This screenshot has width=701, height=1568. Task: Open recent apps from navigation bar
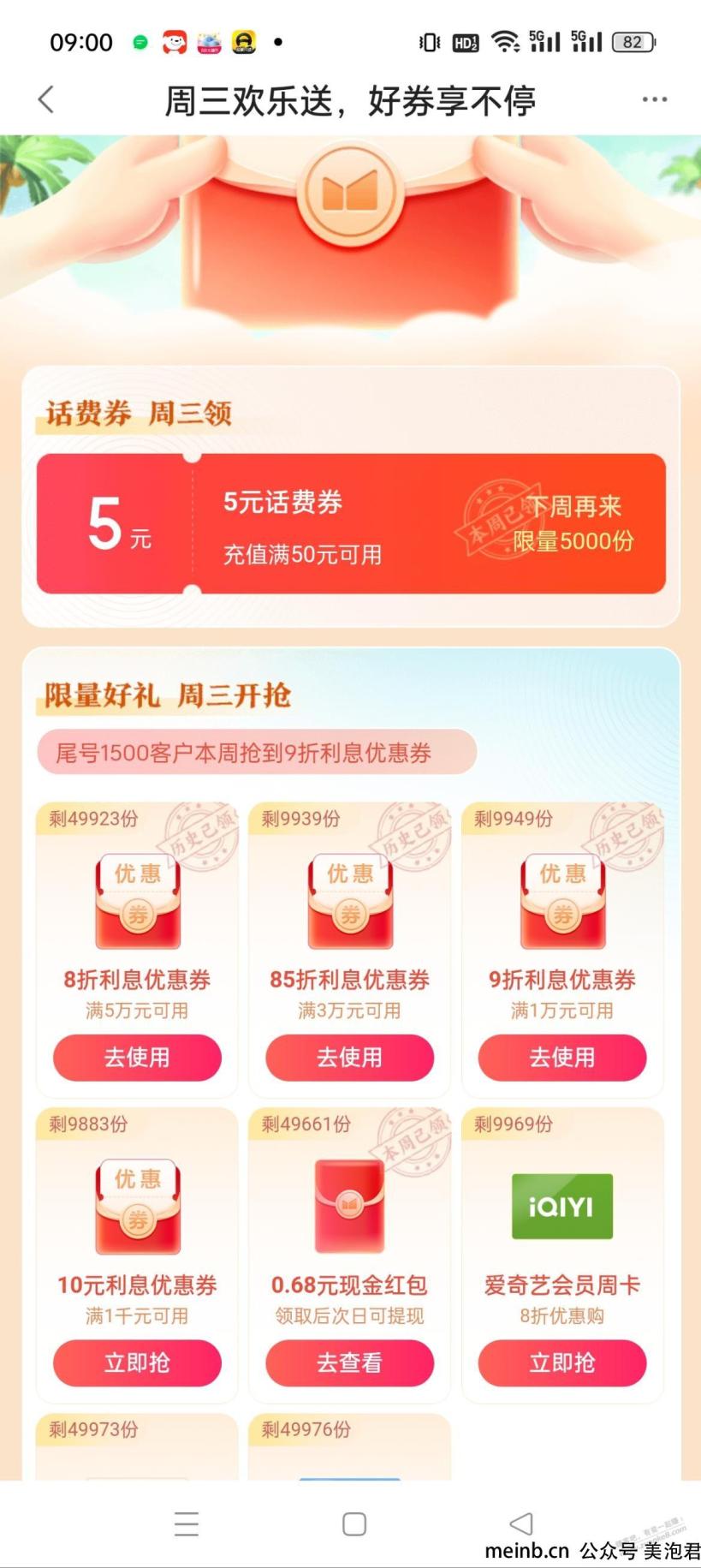(186, 1523)
